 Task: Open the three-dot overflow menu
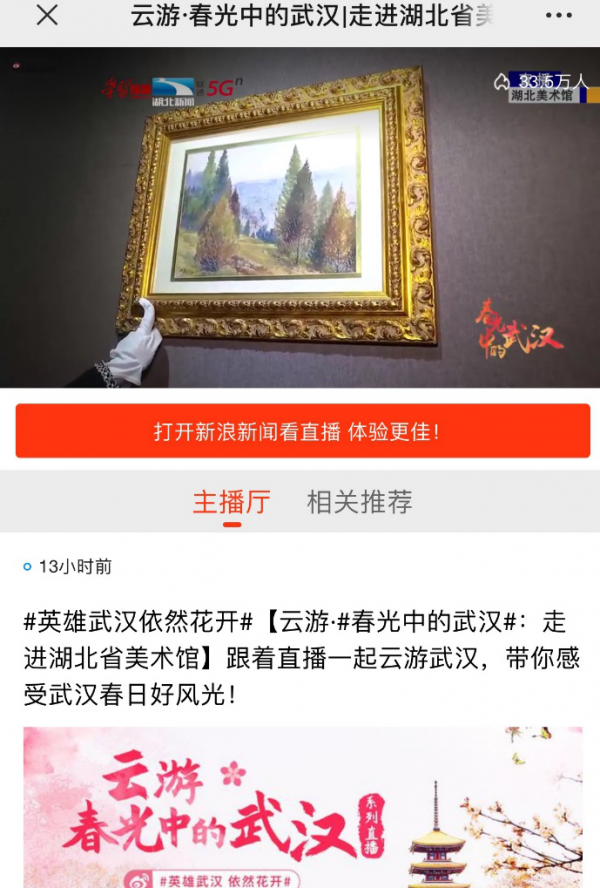point(559,17)
